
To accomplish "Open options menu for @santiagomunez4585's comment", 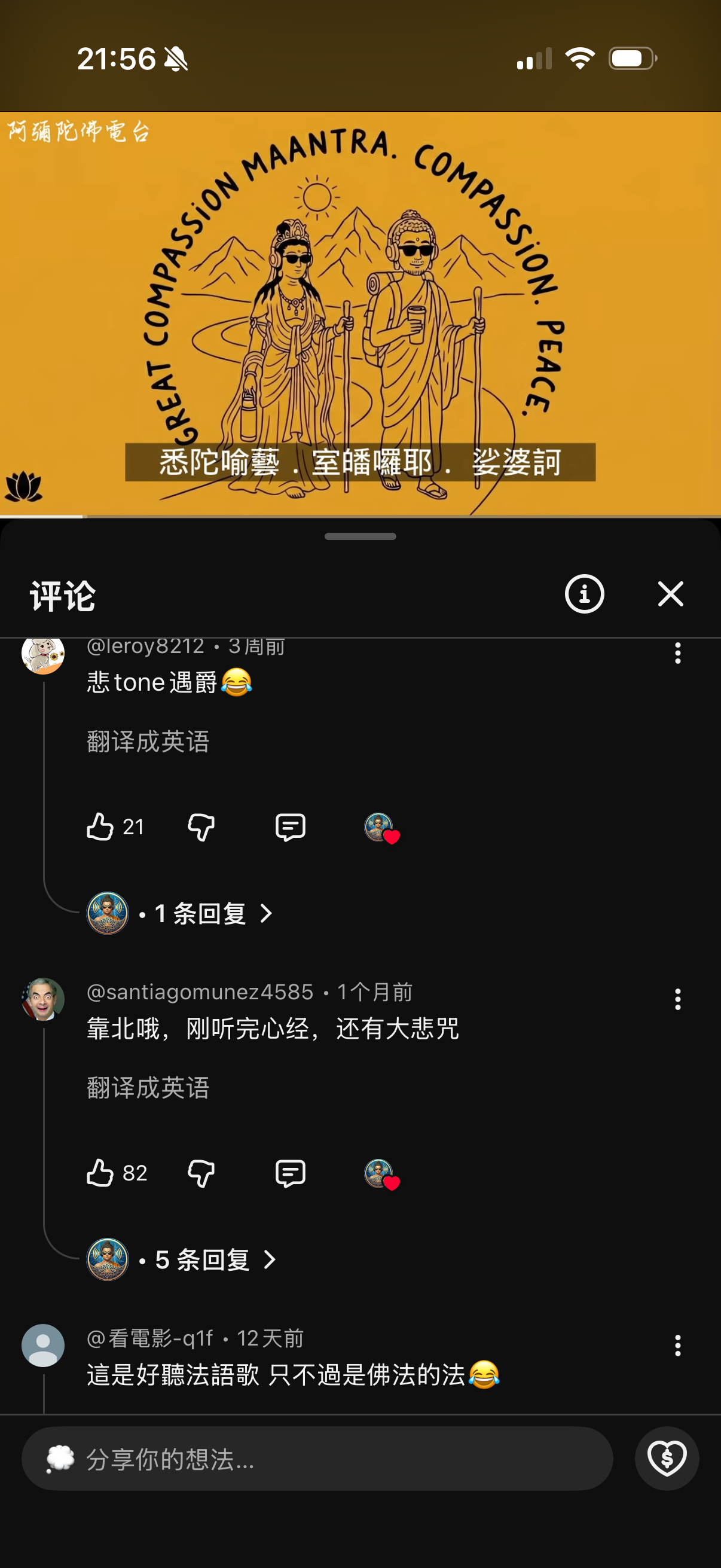I will (677, 999).
